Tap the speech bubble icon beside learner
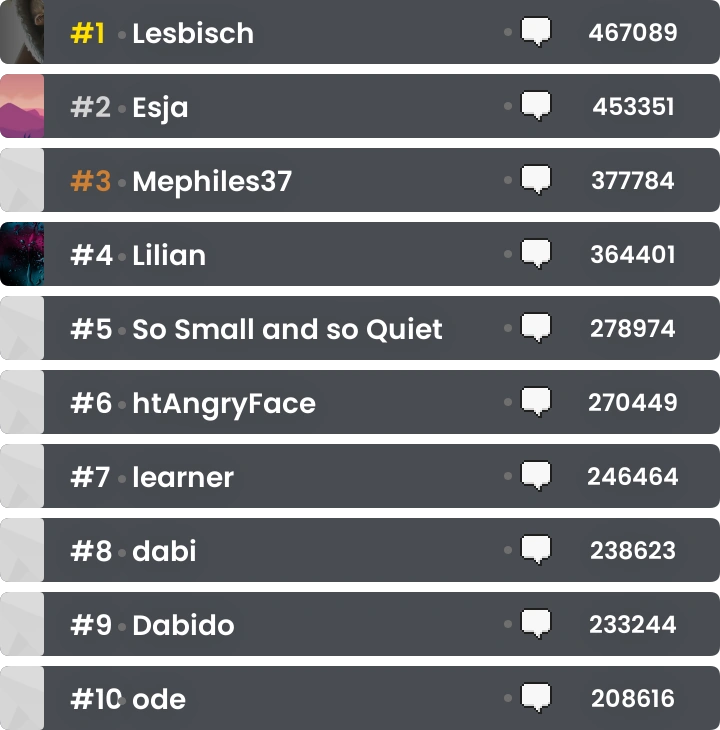 536,476
